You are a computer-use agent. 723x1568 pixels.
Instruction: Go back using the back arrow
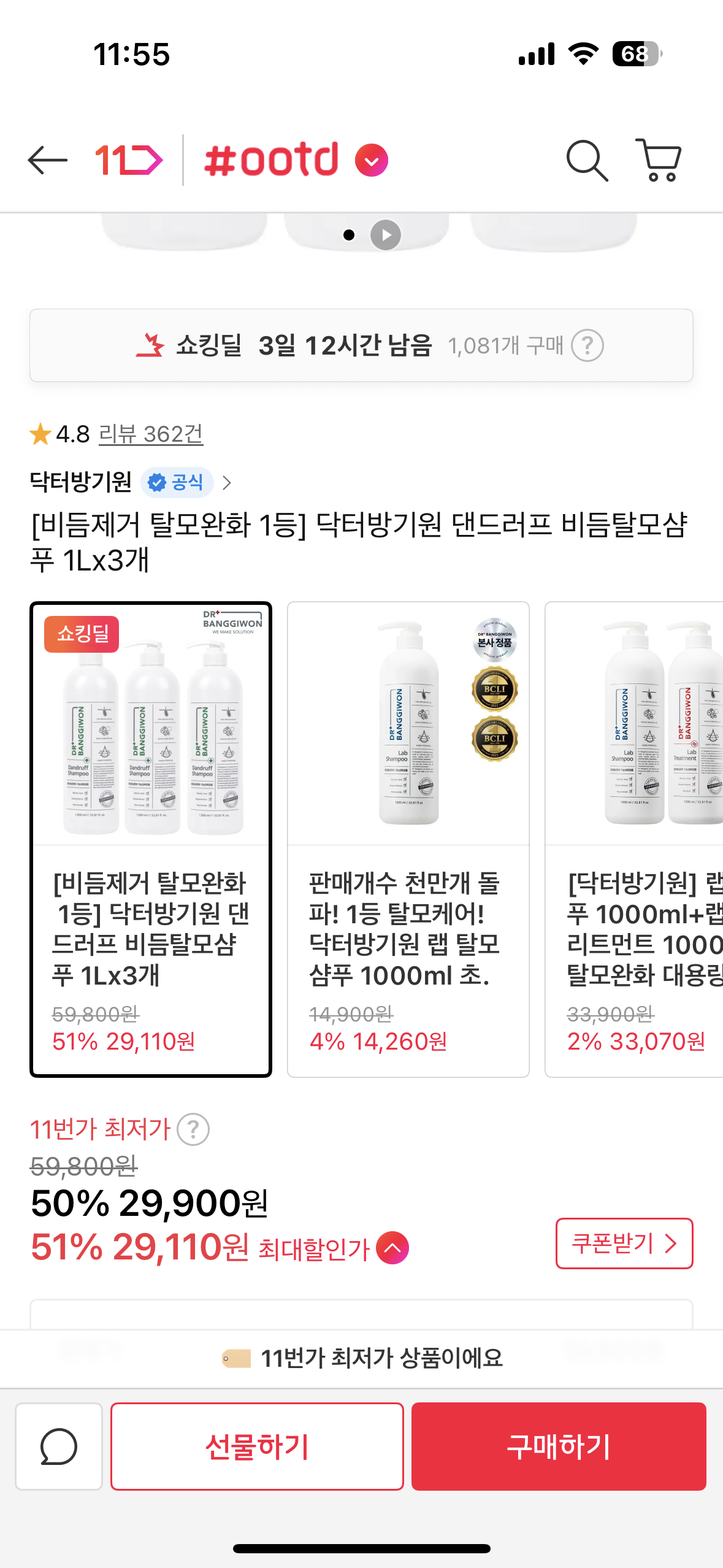pos(48,161)
